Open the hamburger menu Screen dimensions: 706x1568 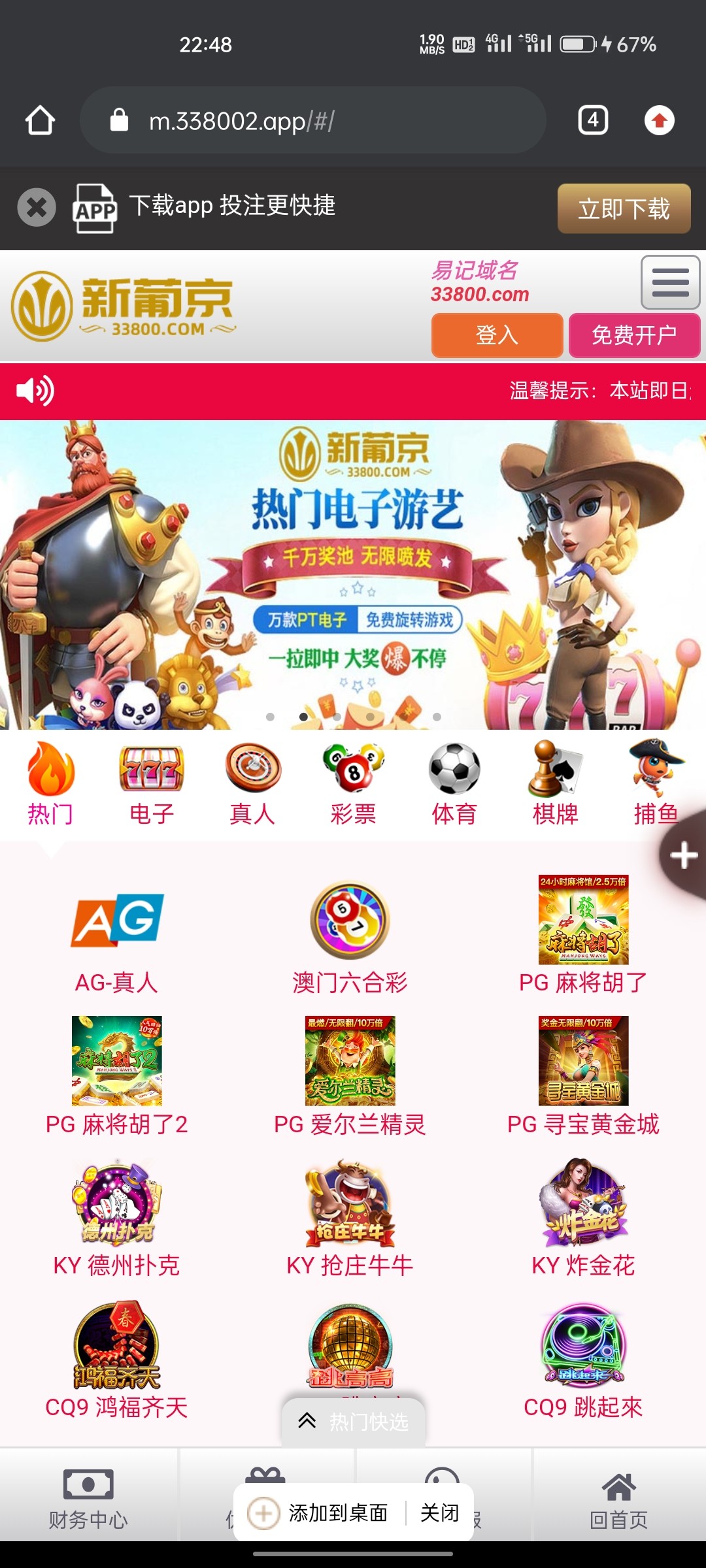point(670,282)
